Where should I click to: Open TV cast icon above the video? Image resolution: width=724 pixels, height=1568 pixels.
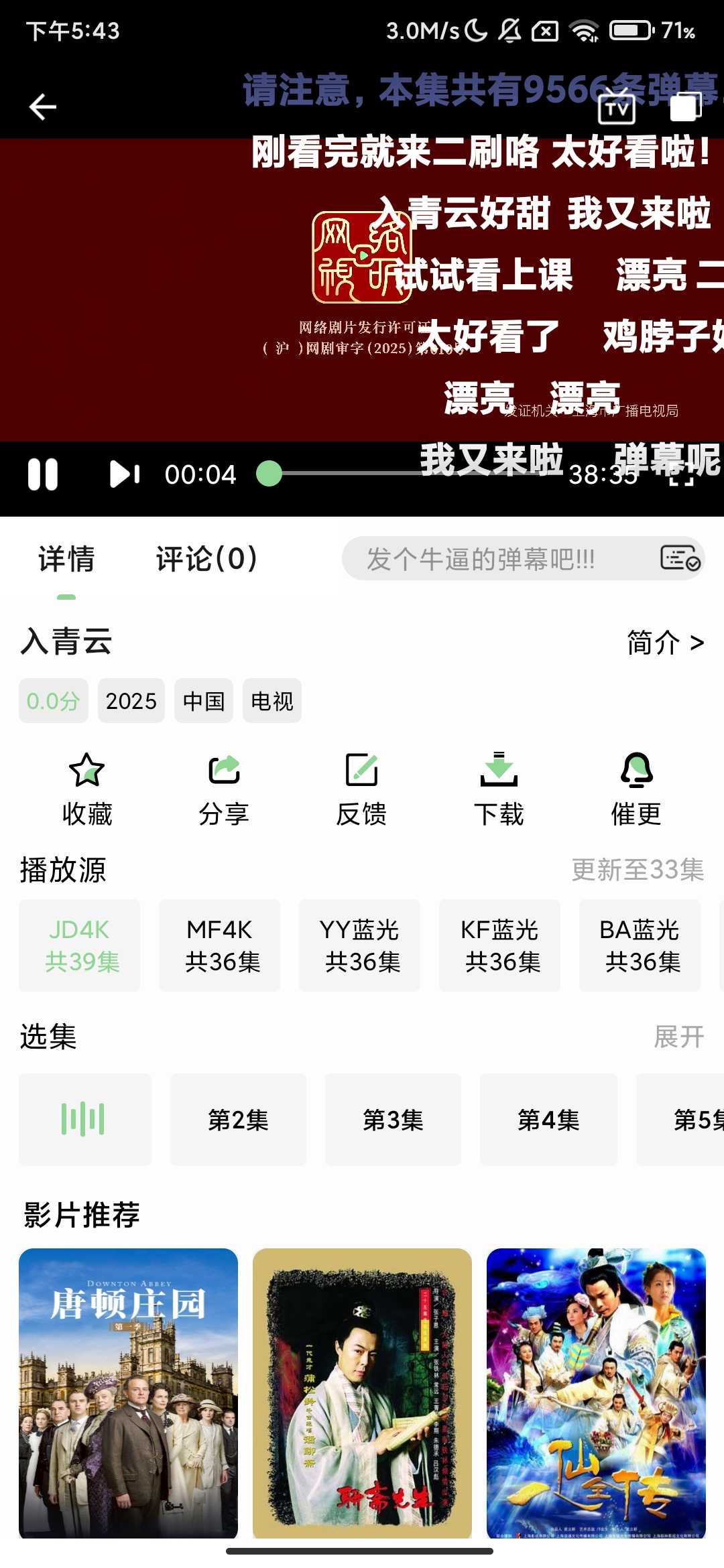coord(614,107)
